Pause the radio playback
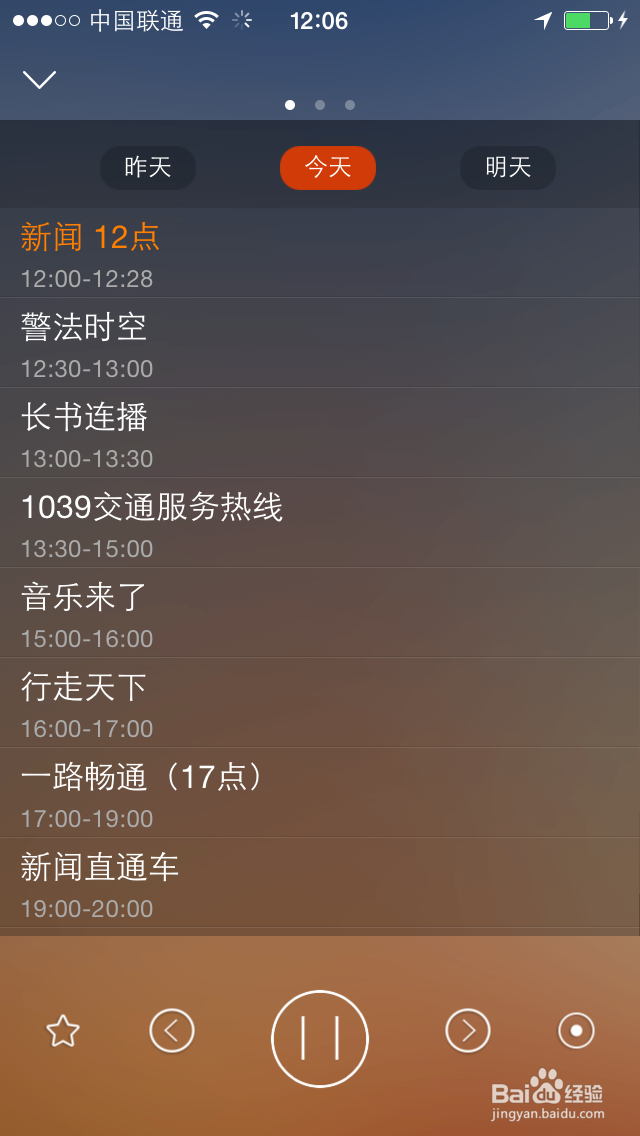The height and width of the screenshot is (1136, 640). coord(320,1038)
